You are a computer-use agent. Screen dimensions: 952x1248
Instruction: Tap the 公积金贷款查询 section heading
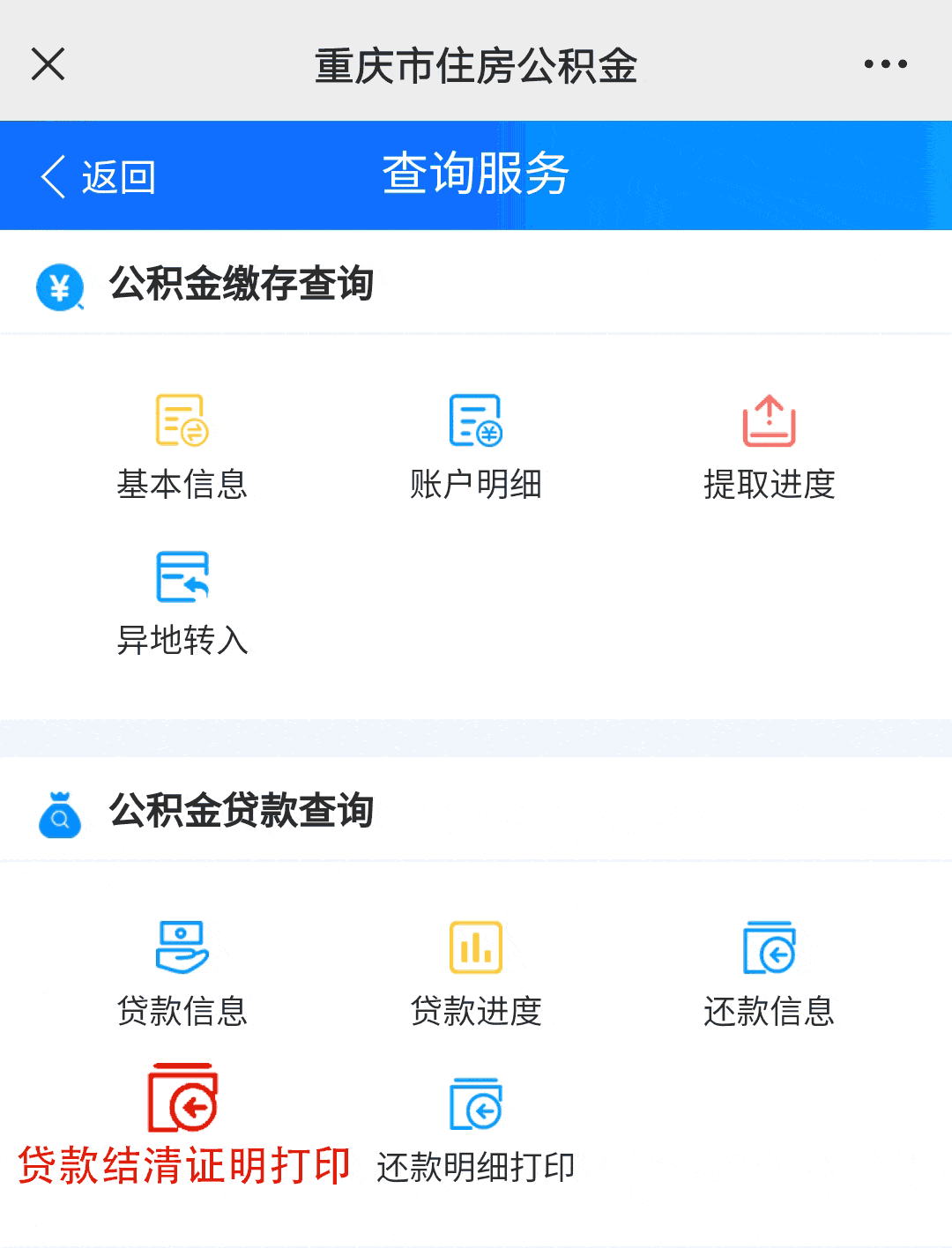pyautogui.click(x=242, y=809)
